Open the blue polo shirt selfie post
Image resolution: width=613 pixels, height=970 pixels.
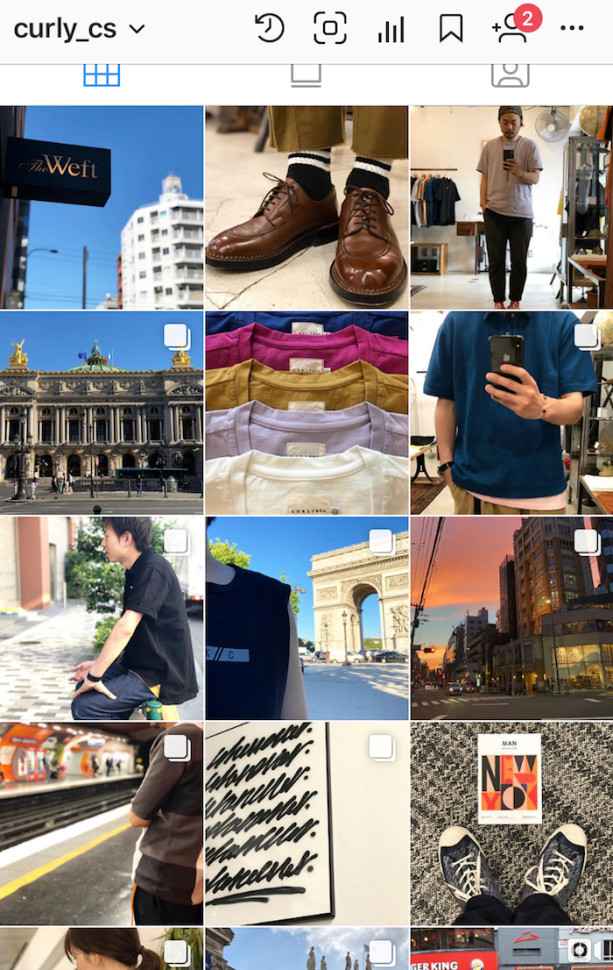click(512, 413)
